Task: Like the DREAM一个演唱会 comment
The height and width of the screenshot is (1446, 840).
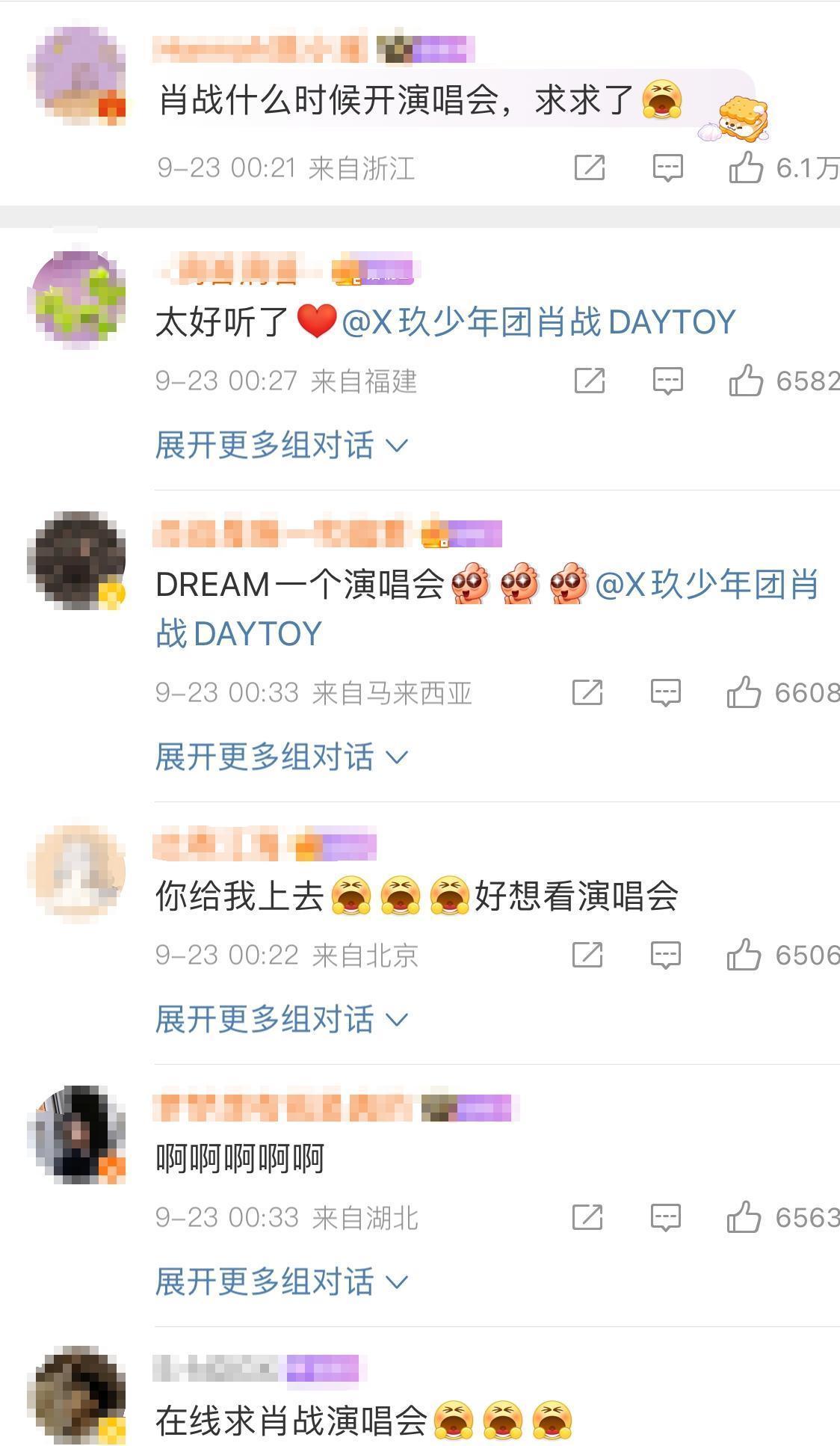Action: 744,692
